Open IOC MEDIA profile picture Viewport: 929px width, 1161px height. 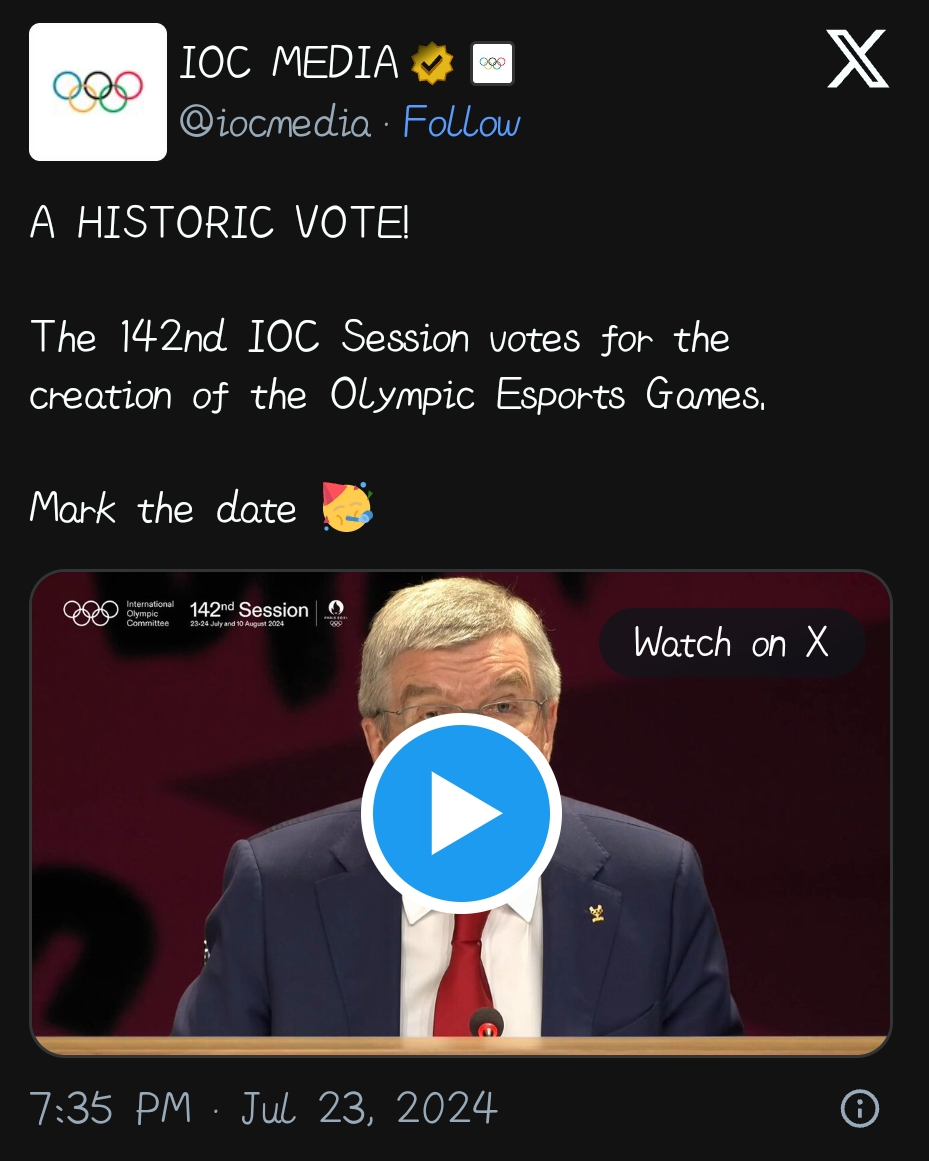(x=98, y=92)
